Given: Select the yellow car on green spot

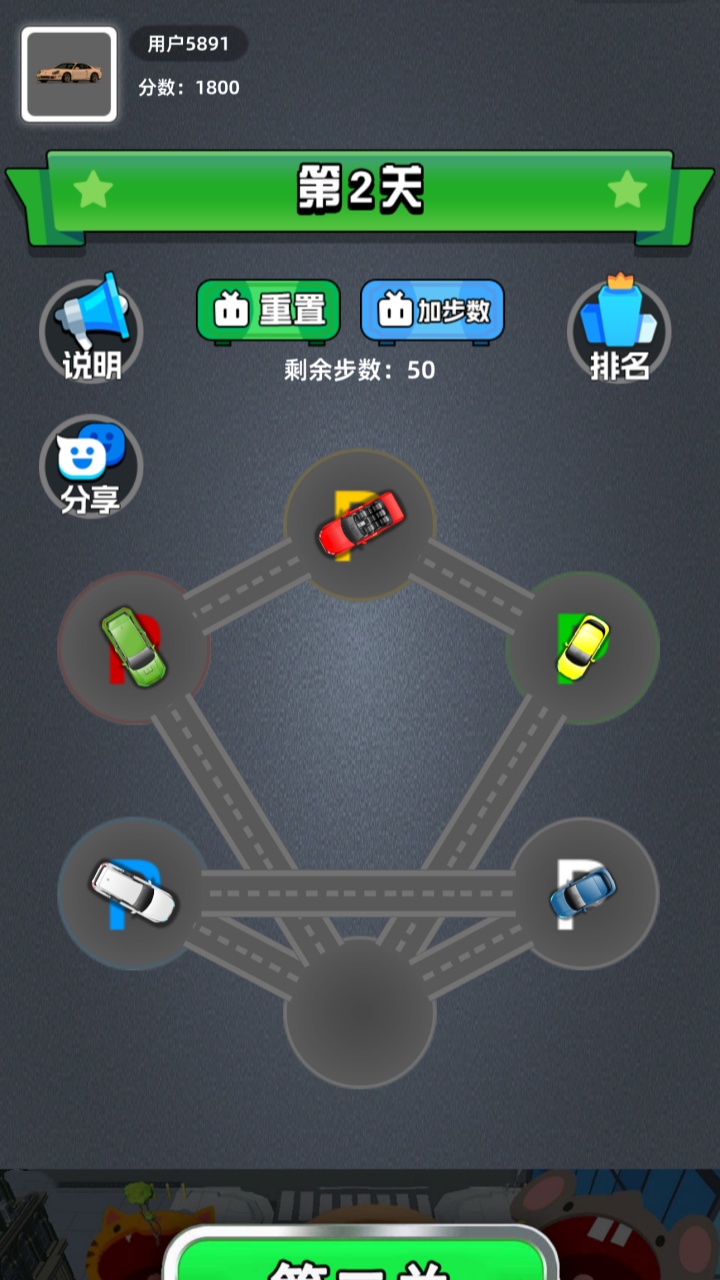Looking at the screenshot, I should [583, 646].
